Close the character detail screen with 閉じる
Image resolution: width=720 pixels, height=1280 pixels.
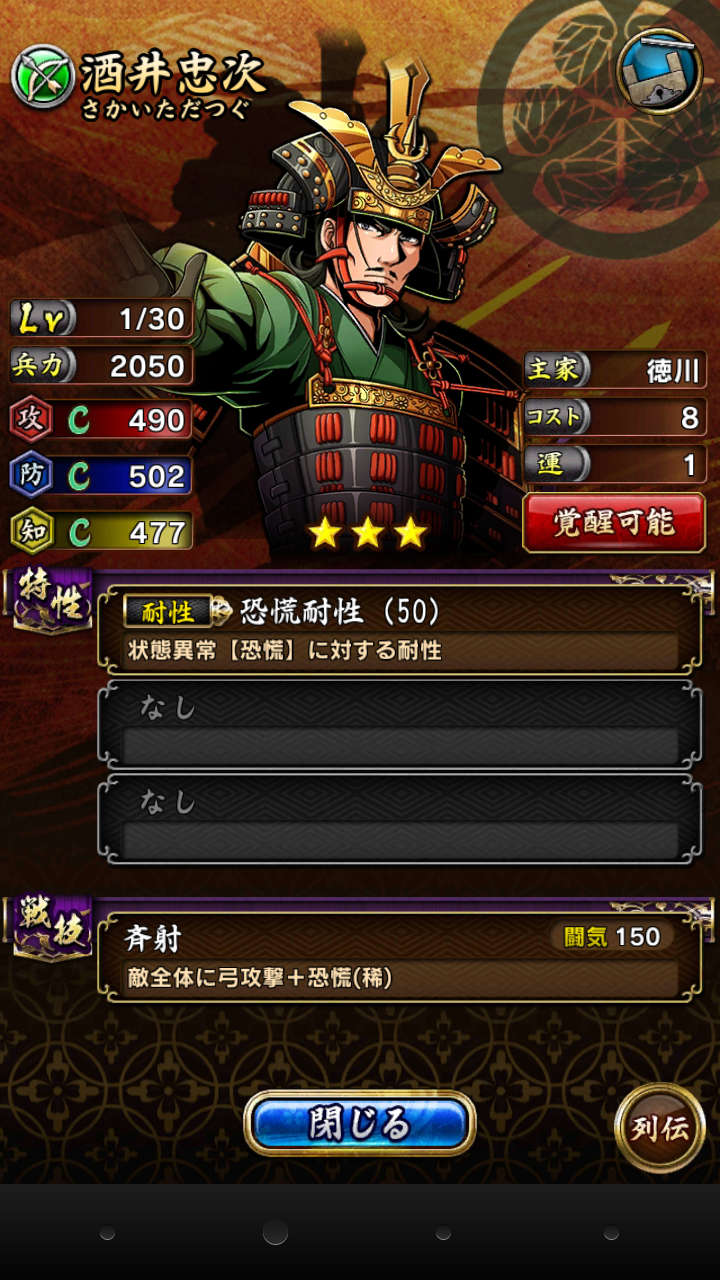pos(359,1123)
